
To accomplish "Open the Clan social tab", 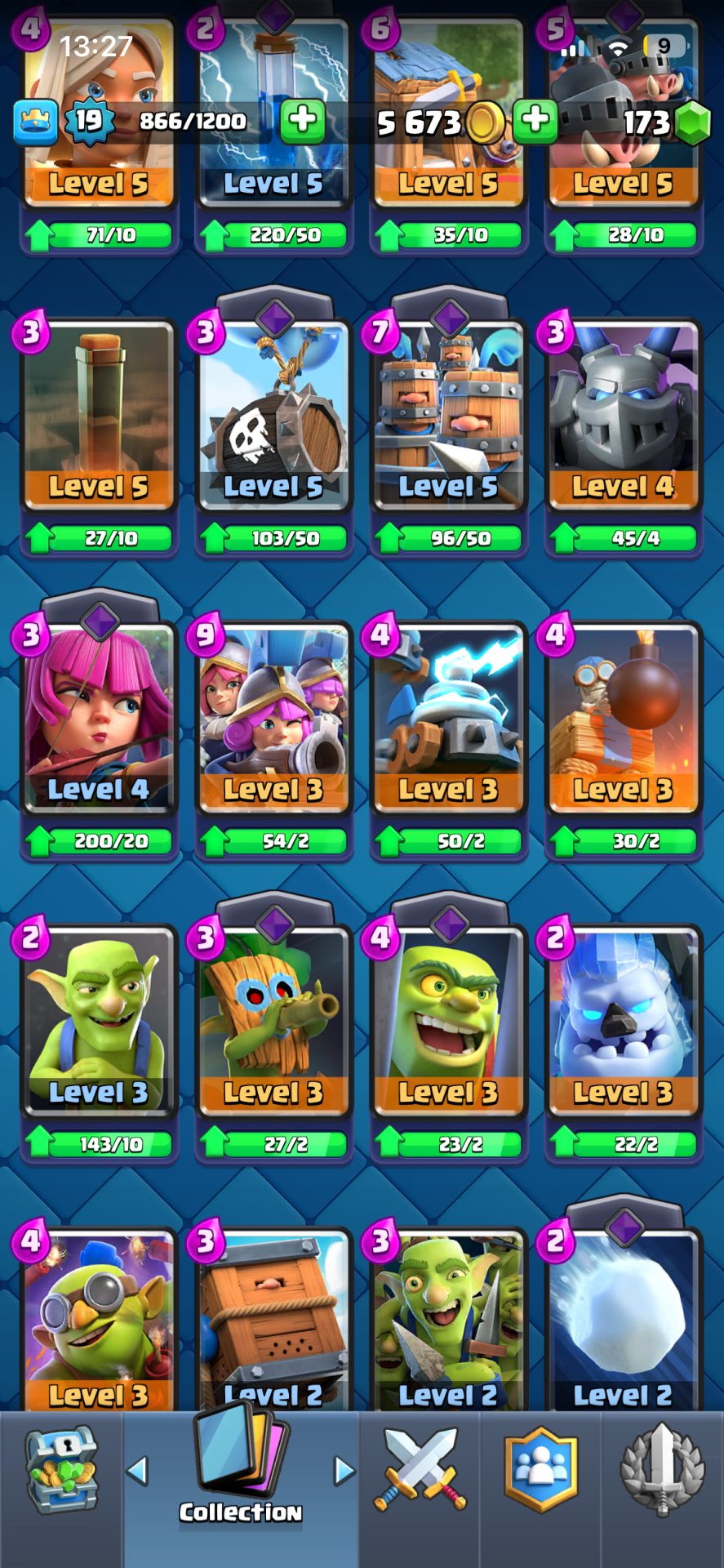I will pos(541,1470).
